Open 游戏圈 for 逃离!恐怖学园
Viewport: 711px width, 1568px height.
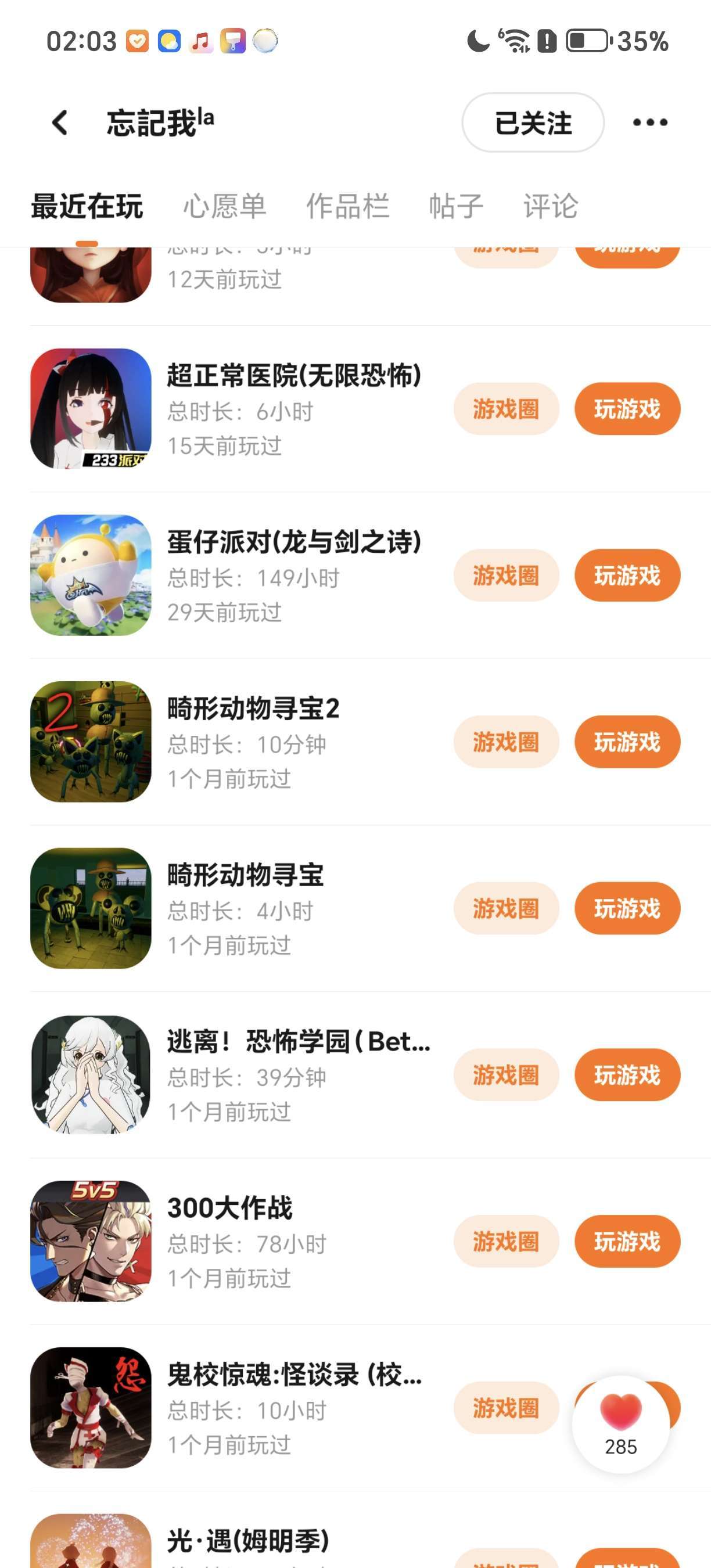506,1075
